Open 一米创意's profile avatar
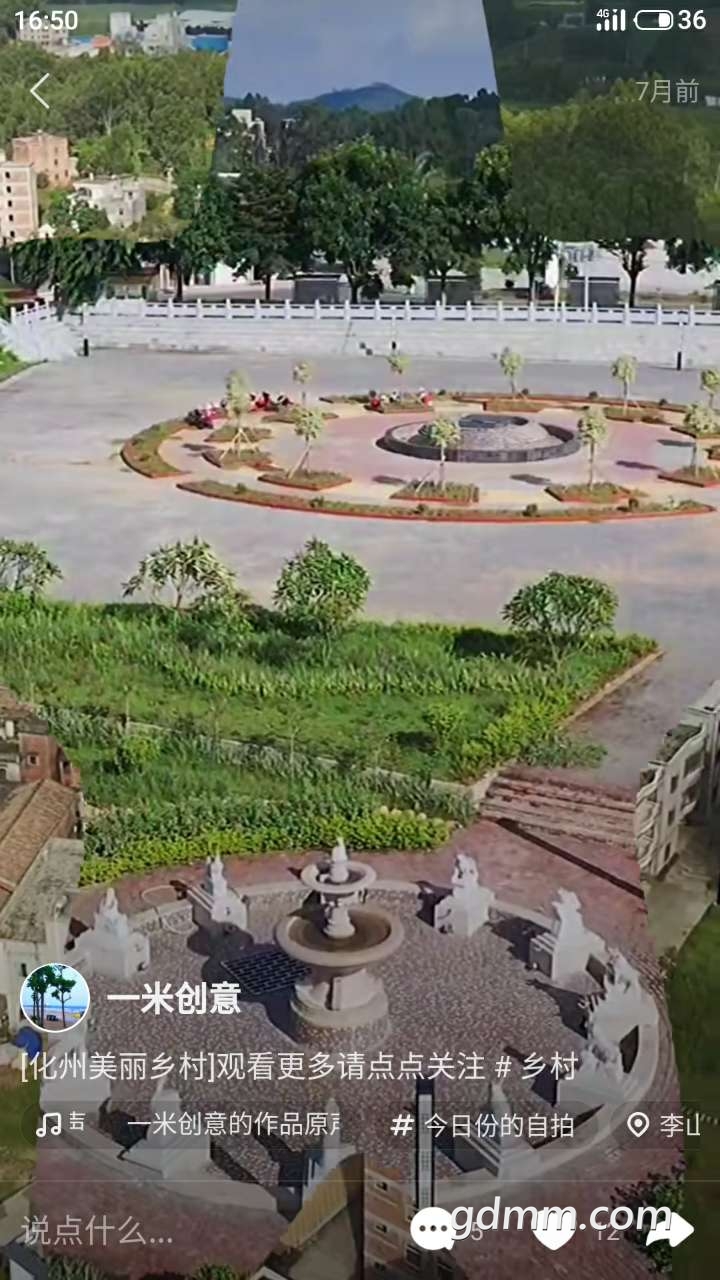The height and width of the screenshot is (1280, 720). pos(55,998)
